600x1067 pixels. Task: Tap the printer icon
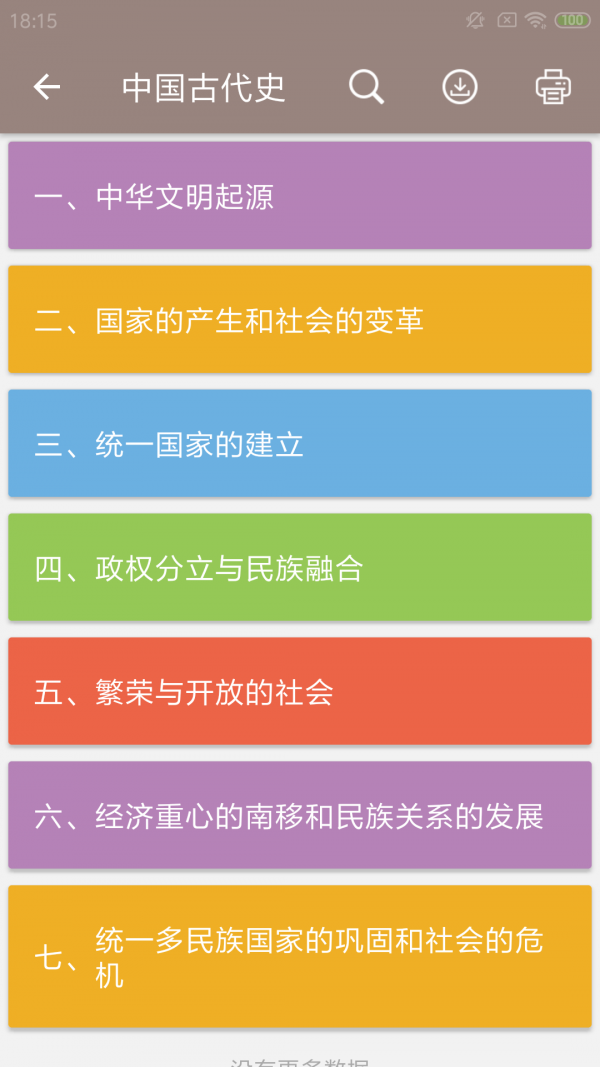click(x=553, y=88)
